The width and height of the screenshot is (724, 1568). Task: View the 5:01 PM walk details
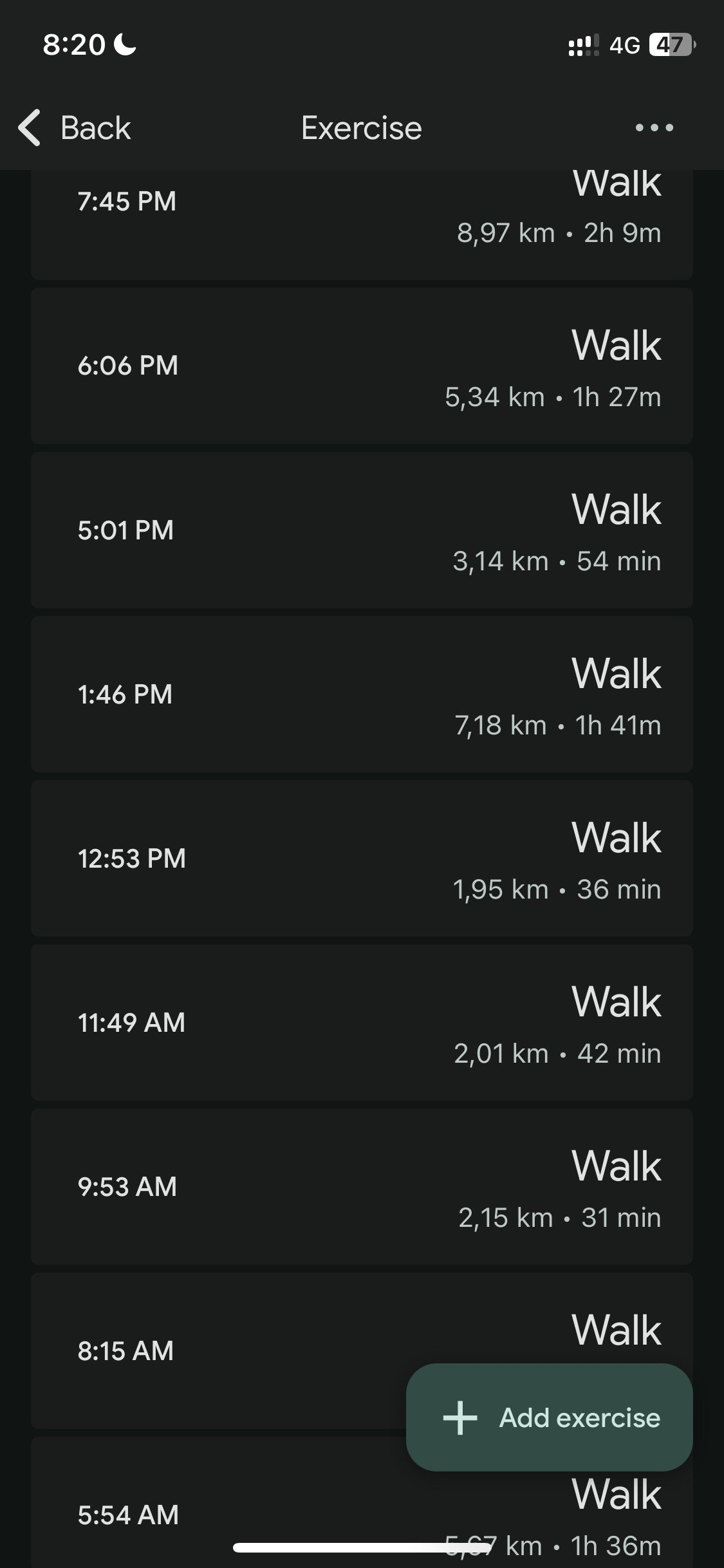(x=362, y=530)
